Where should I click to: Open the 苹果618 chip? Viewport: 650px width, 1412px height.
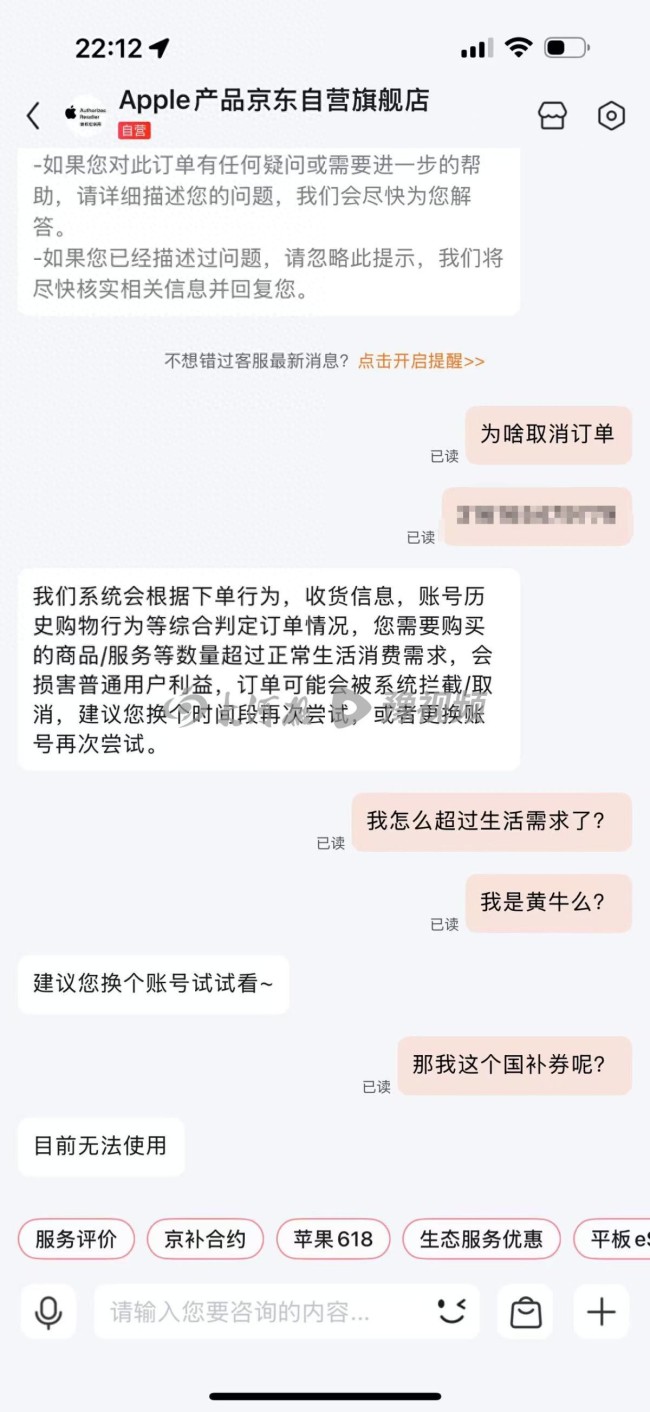pyautogui.click(x=333, y=1239)
